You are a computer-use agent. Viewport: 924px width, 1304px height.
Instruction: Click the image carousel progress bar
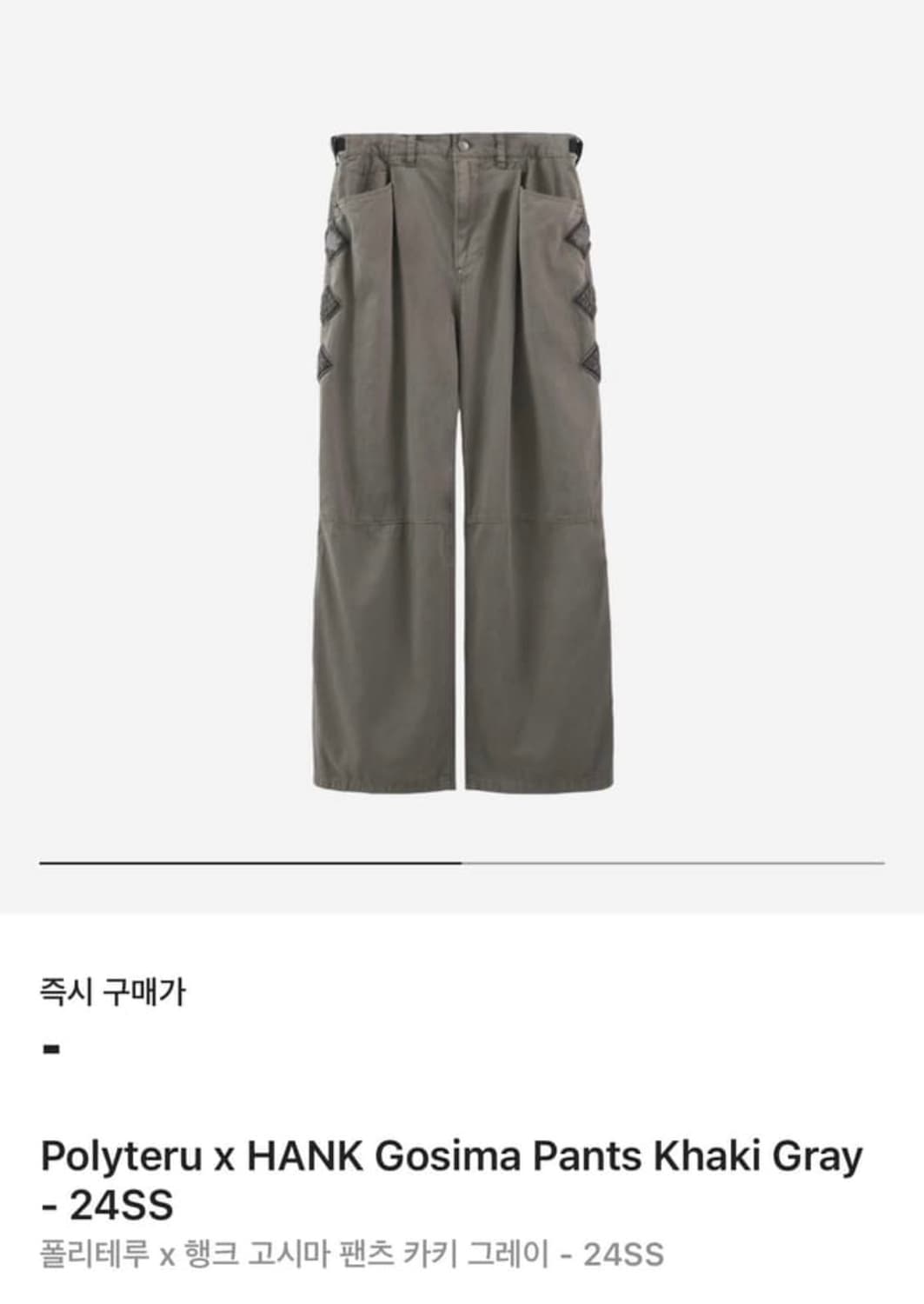pos(462,862)
